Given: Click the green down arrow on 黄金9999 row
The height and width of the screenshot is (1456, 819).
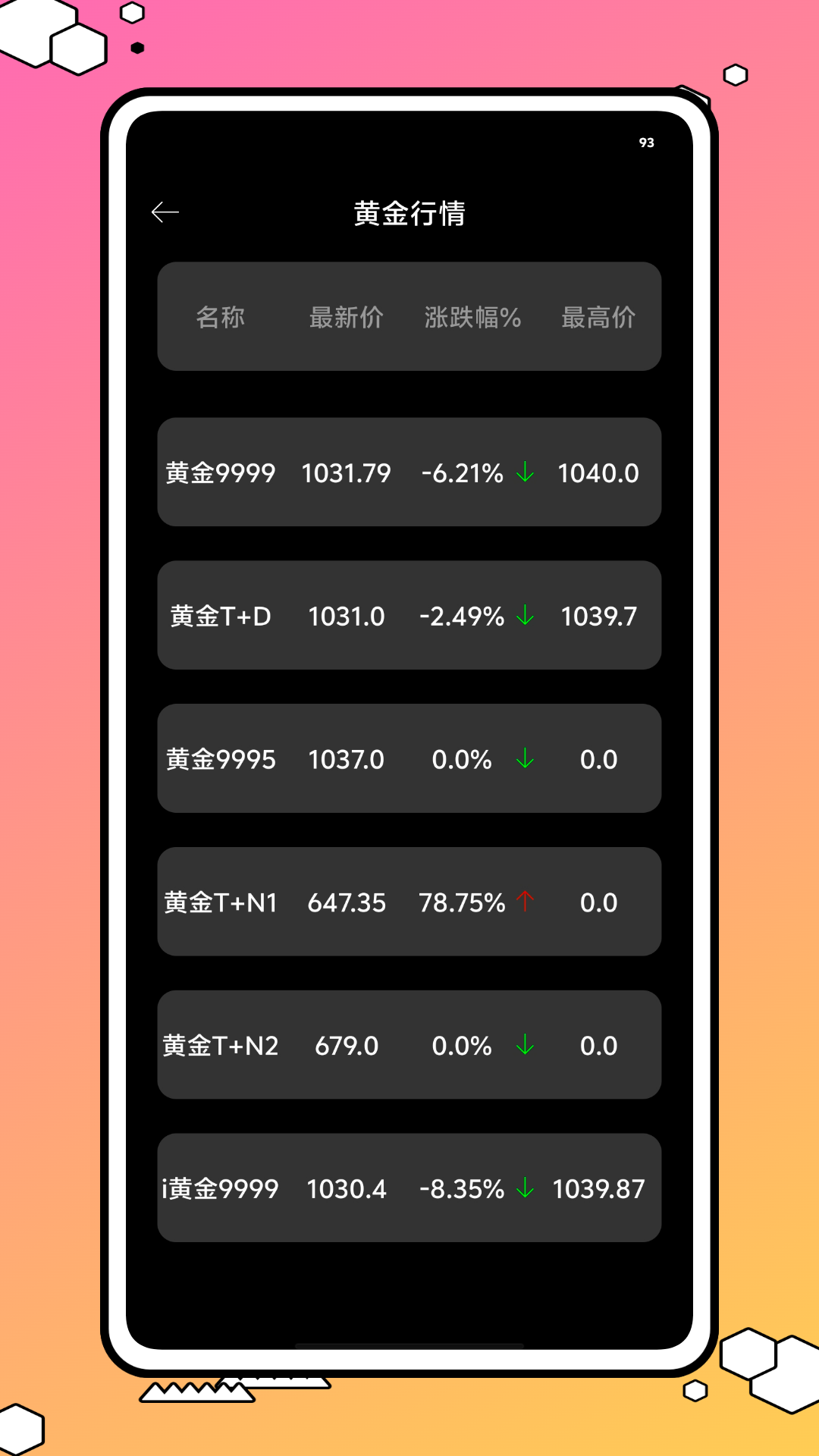Looking at the screenshot, I should 524,472.
